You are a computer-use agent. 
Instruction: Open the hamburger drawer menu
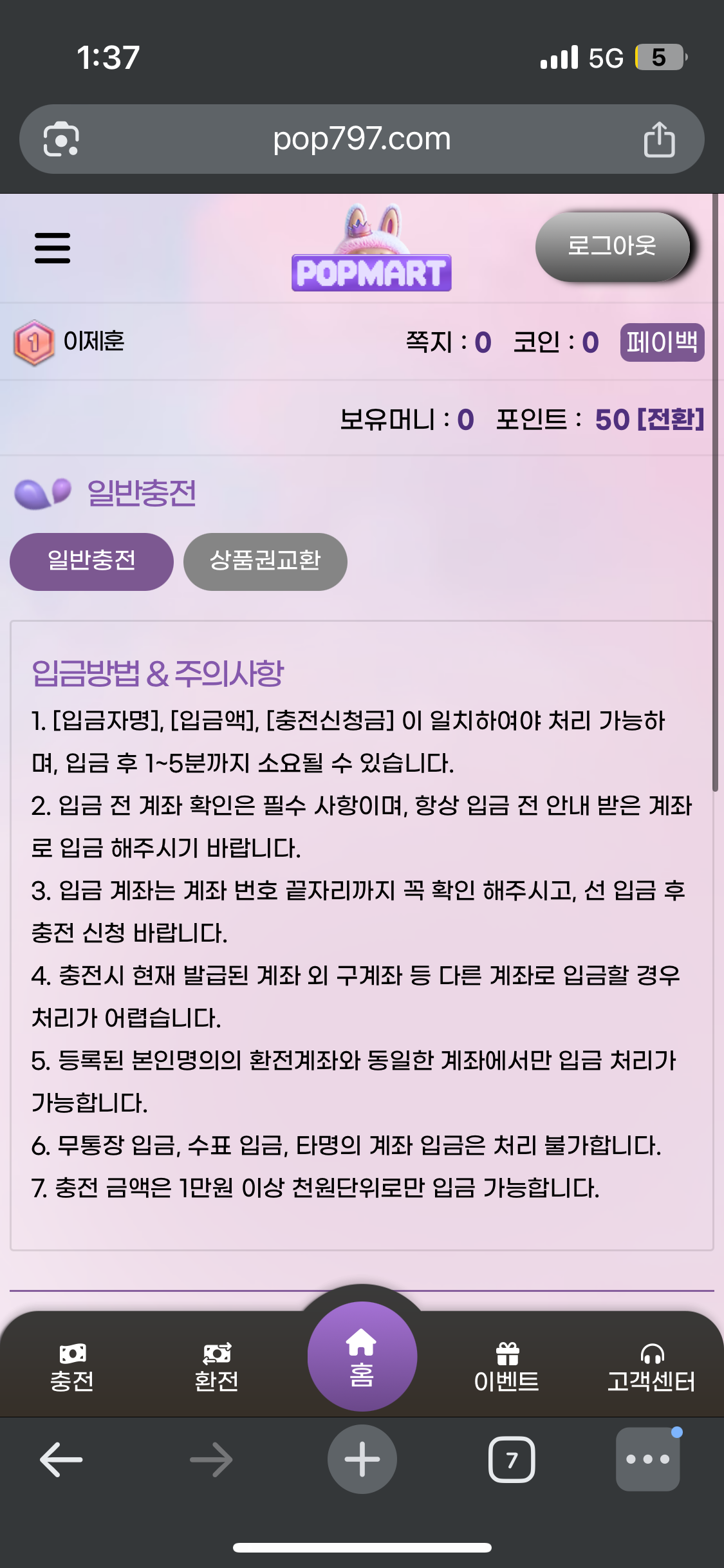53,248
